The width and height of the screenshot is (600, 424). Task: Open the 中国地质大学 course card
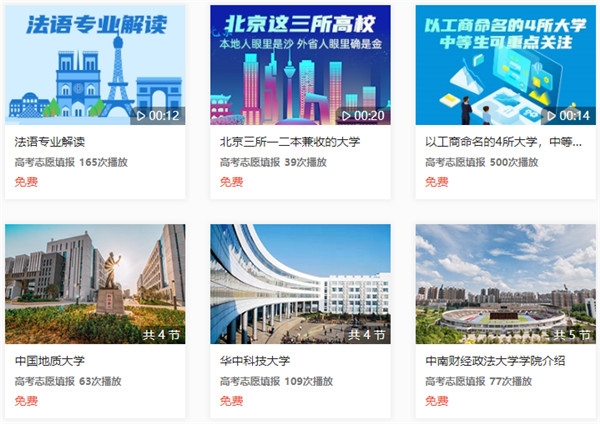pyautogui.click(x=95, y=285)
